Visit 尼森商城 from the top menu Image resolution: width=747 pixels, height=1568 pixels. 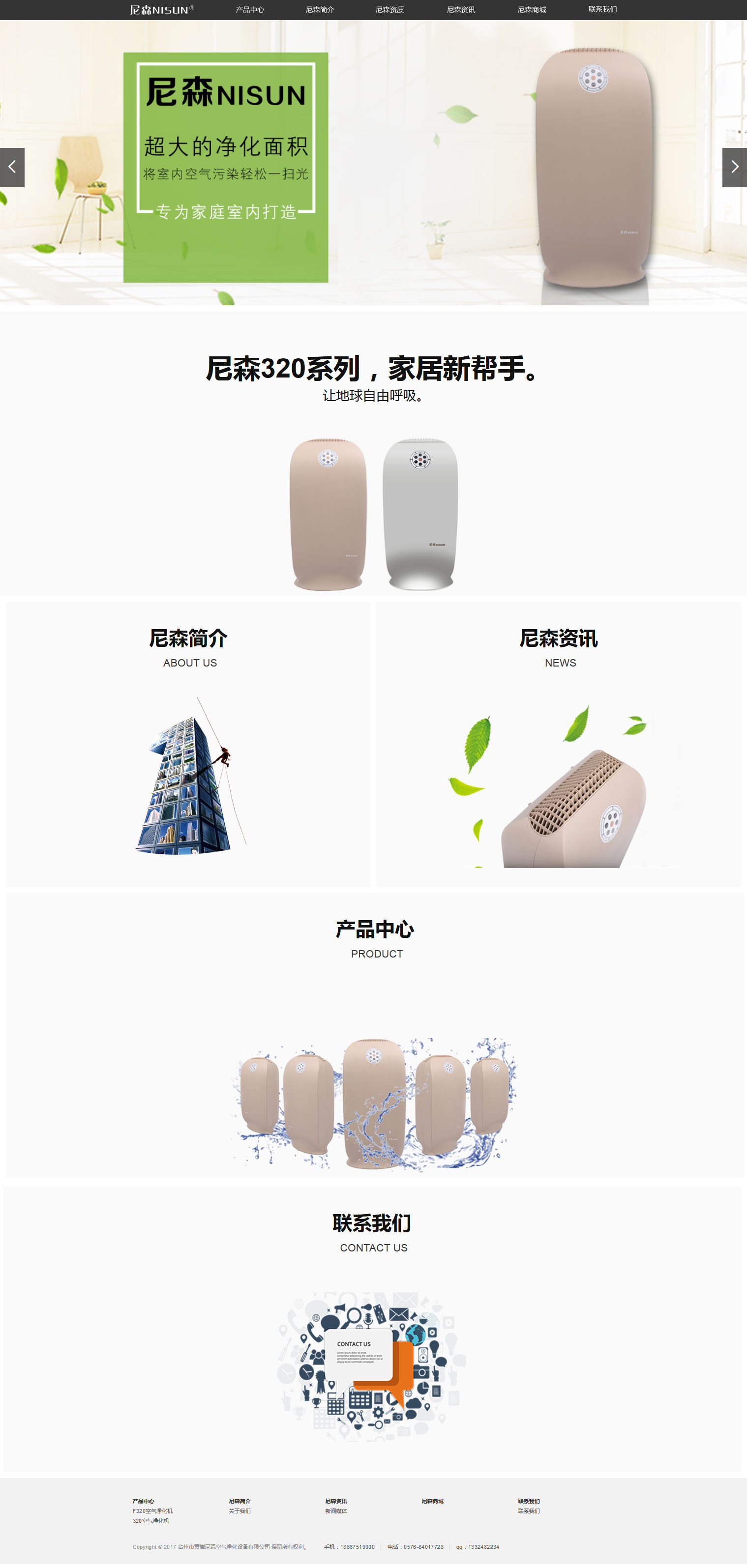[532, 10]
